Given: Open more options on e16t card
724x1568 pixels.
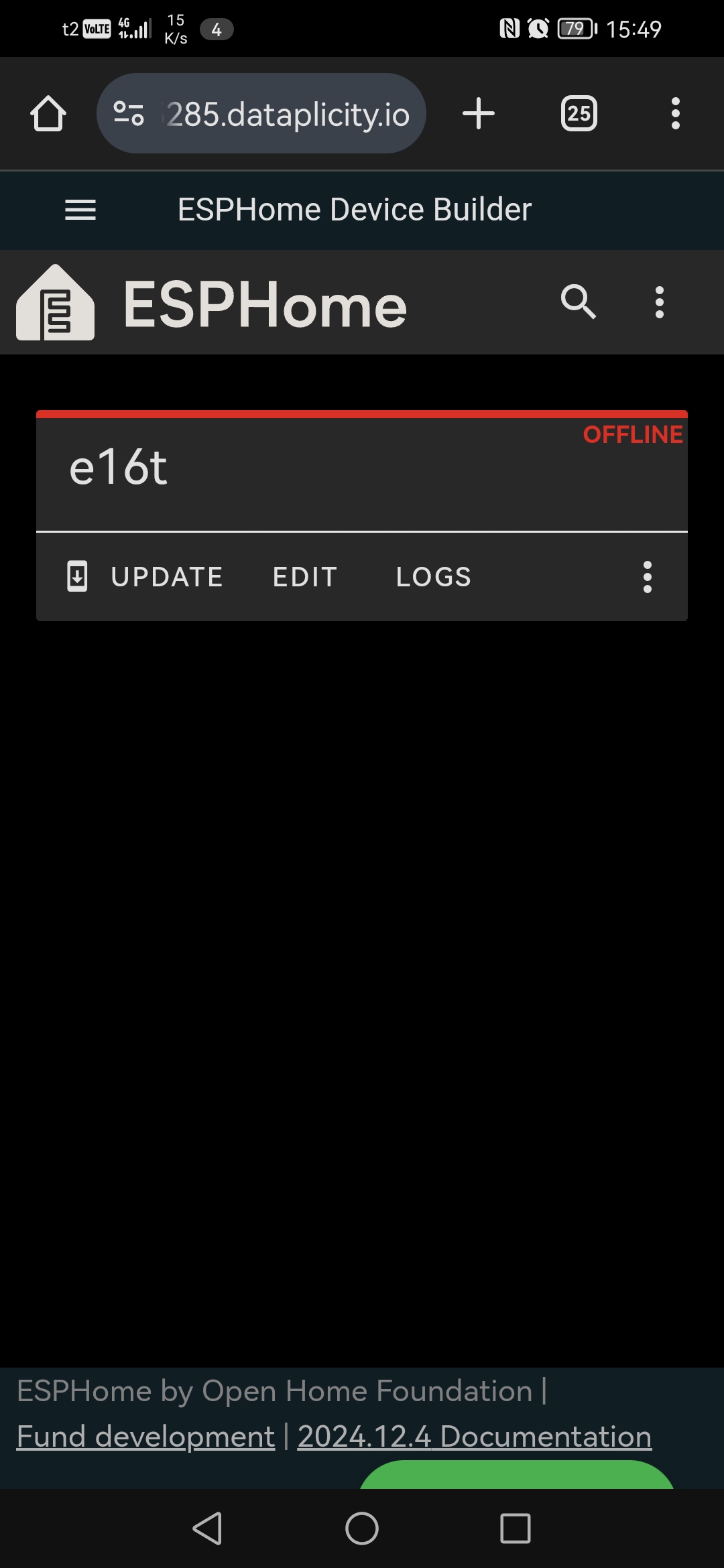Looking at the screenshot, I should [647, 576].
